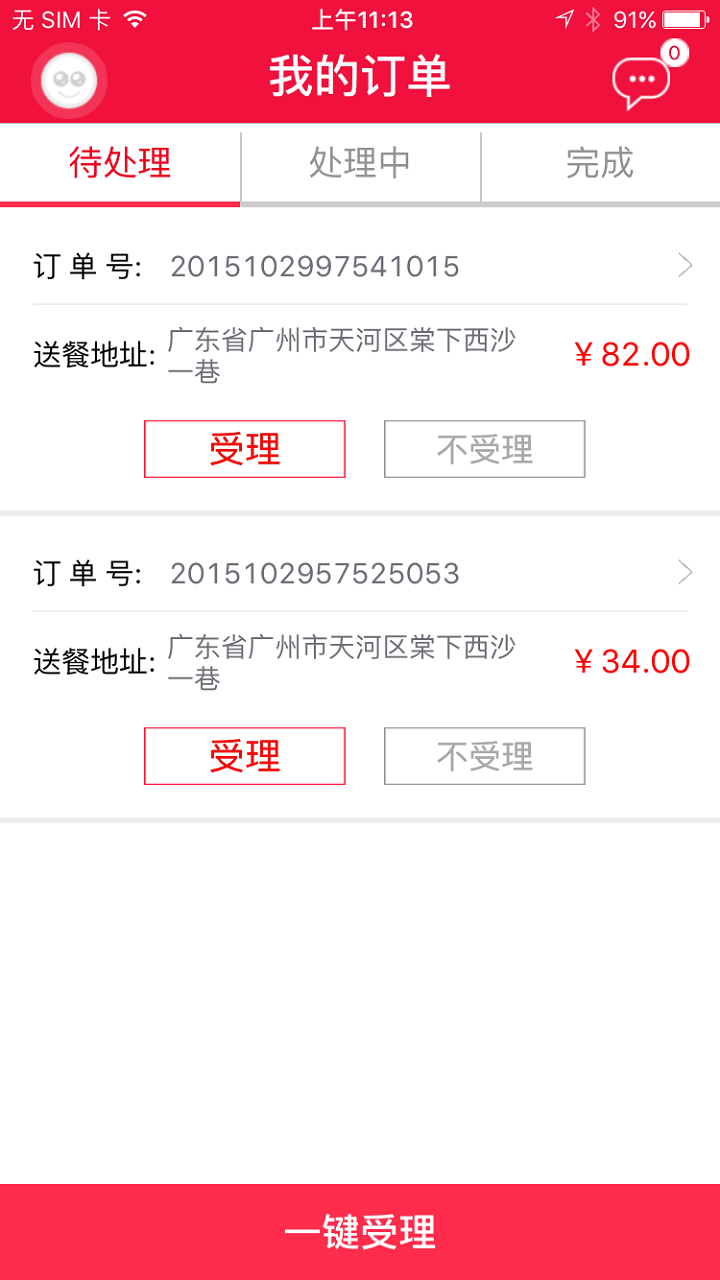Accept the ¥82.00 order via 受理
The image size is (720, 1280).
coord(244,449)
